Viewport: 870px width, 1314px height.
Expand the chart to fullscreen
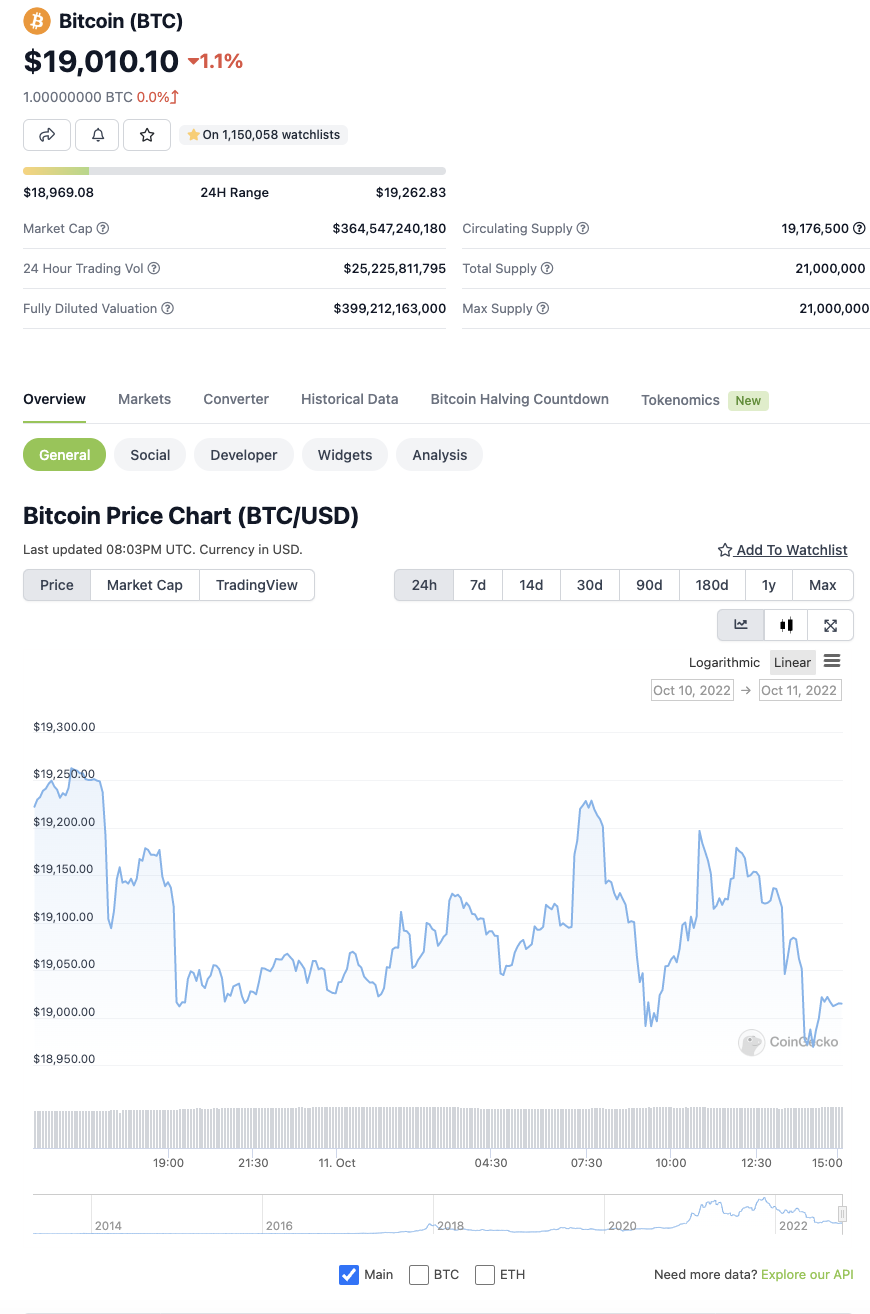(x=830, y=625)
